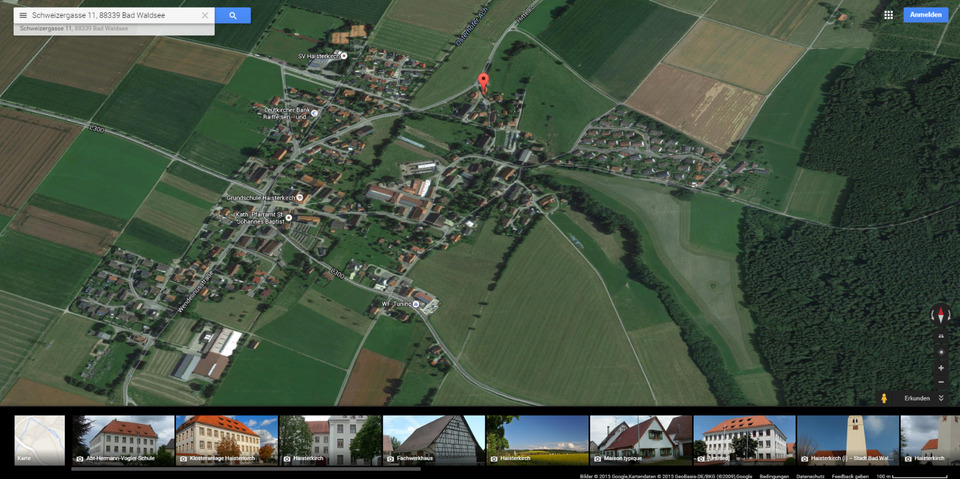Clear the search text with X
The width and height of the screenshot is (960, 479).
tap(205, 16)
